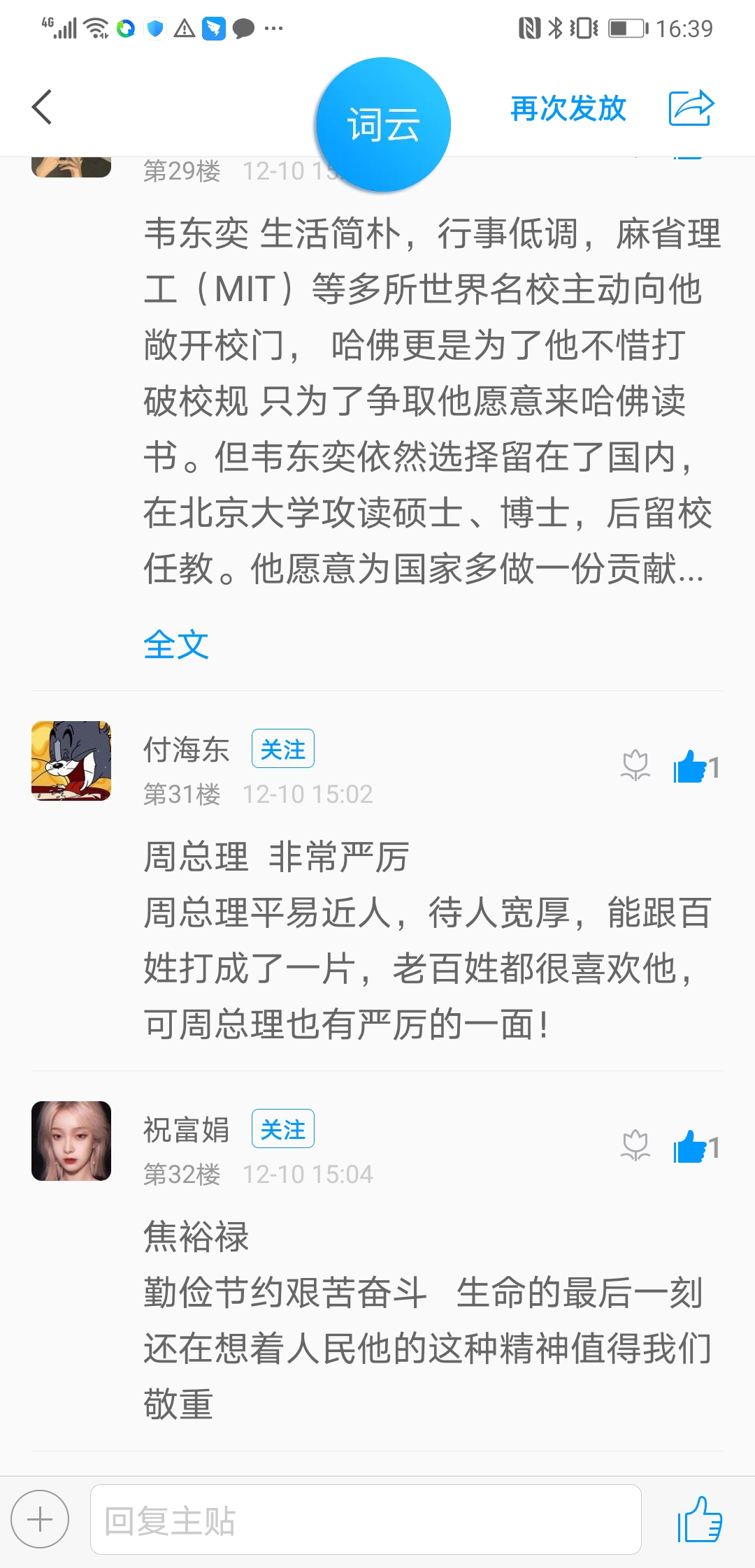Open 祝富娟's profile avatar
The image size is (755, 1568).
coord(71,1141)
